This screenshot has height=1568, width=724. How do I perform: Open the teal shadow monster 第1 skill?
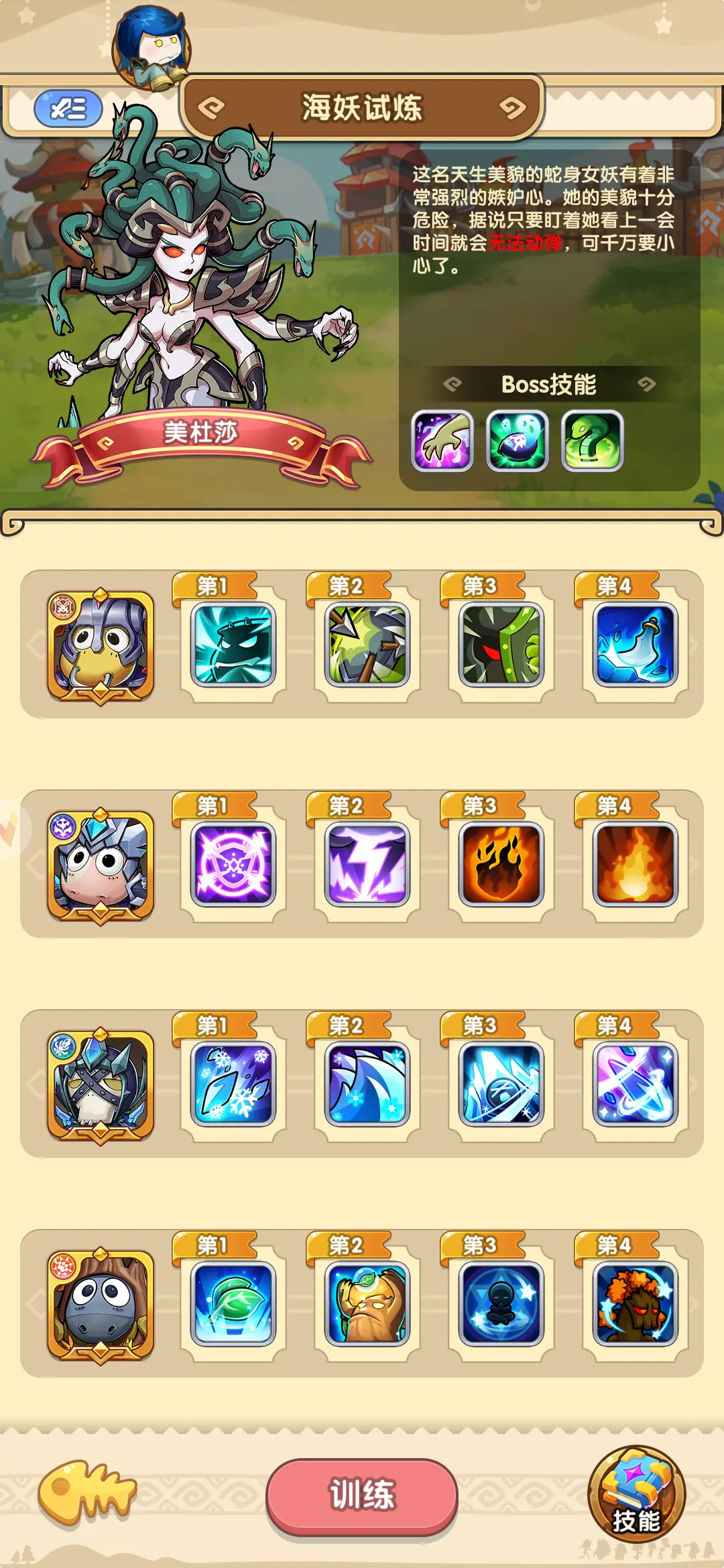click(x=233, y=645)
